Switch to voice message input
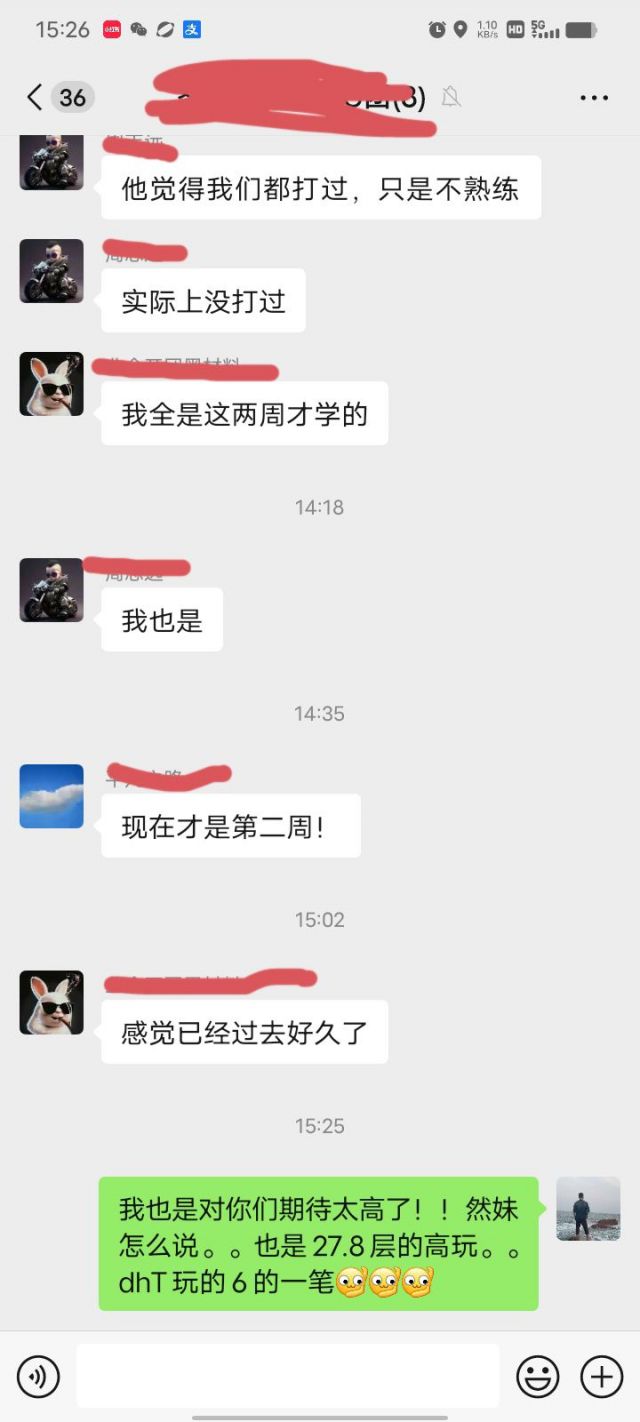640x1422 pixels. [38, 1377]
